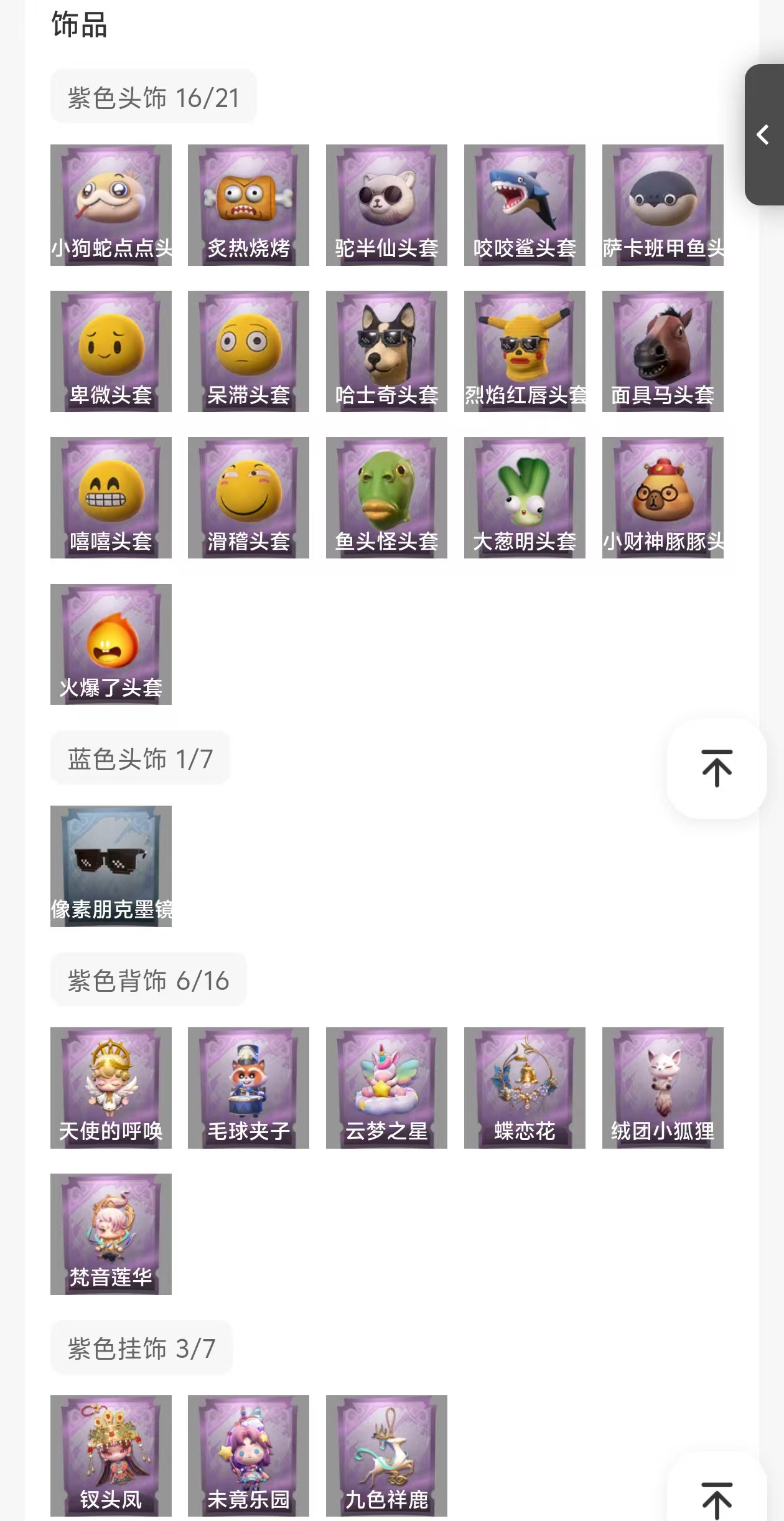Tap the 像素朋克墨镜 blue headwear
The image size is (784, 1521).
coord(111,866)
